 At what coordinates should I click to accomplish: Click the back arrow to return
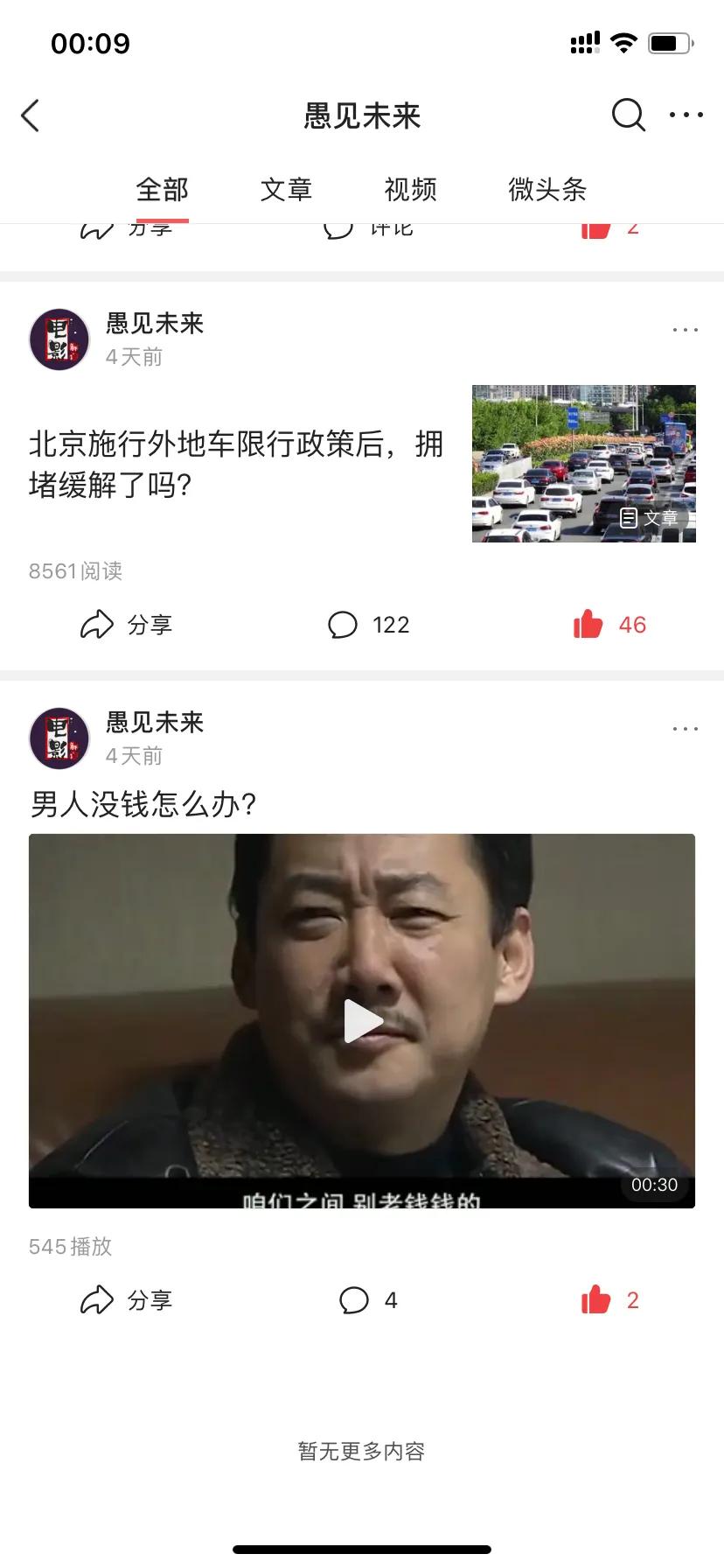click(31, 115)
